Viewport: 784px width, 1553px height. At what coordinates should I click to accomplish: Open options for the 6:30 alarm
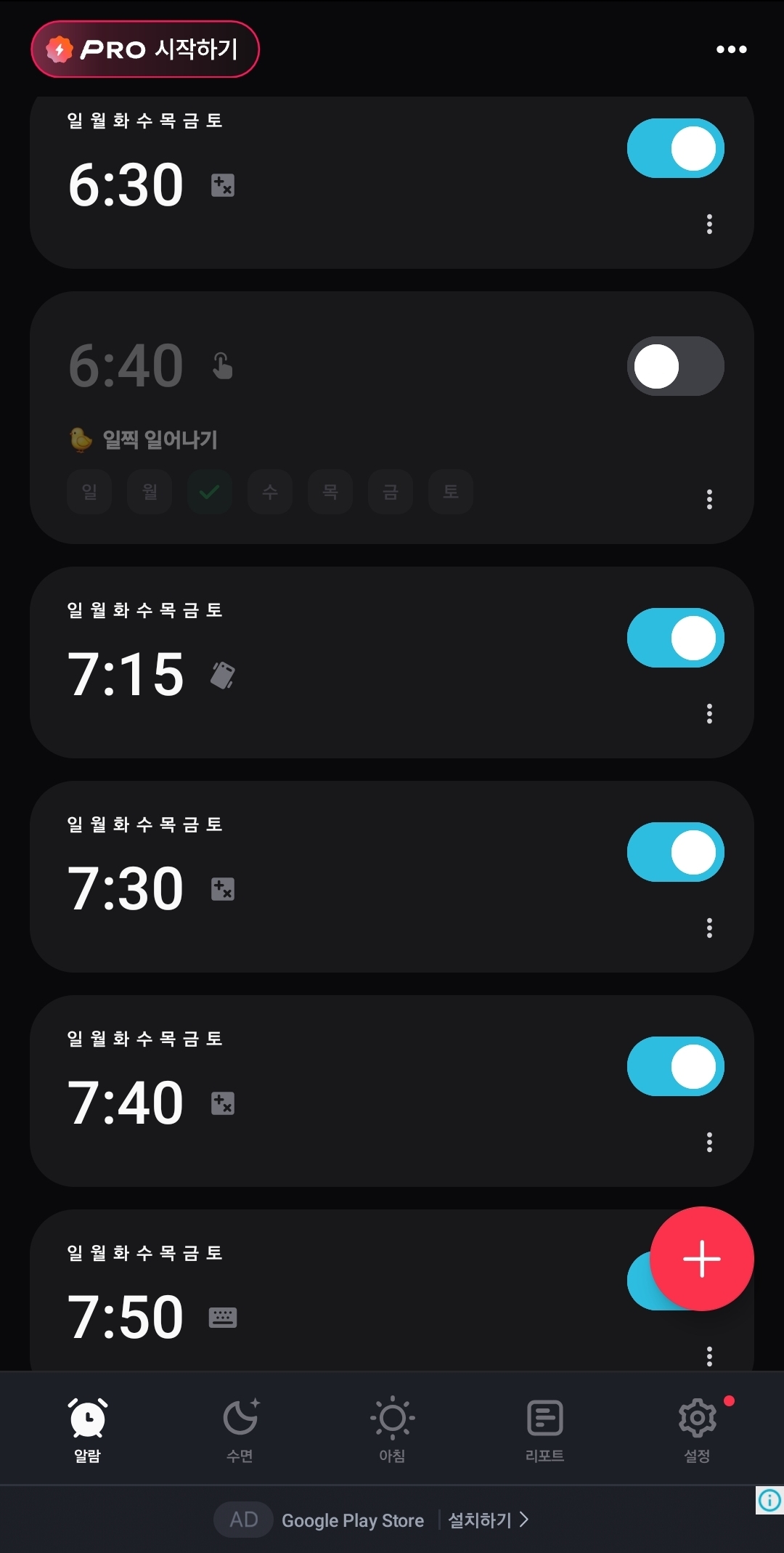(x=709, y=224)
